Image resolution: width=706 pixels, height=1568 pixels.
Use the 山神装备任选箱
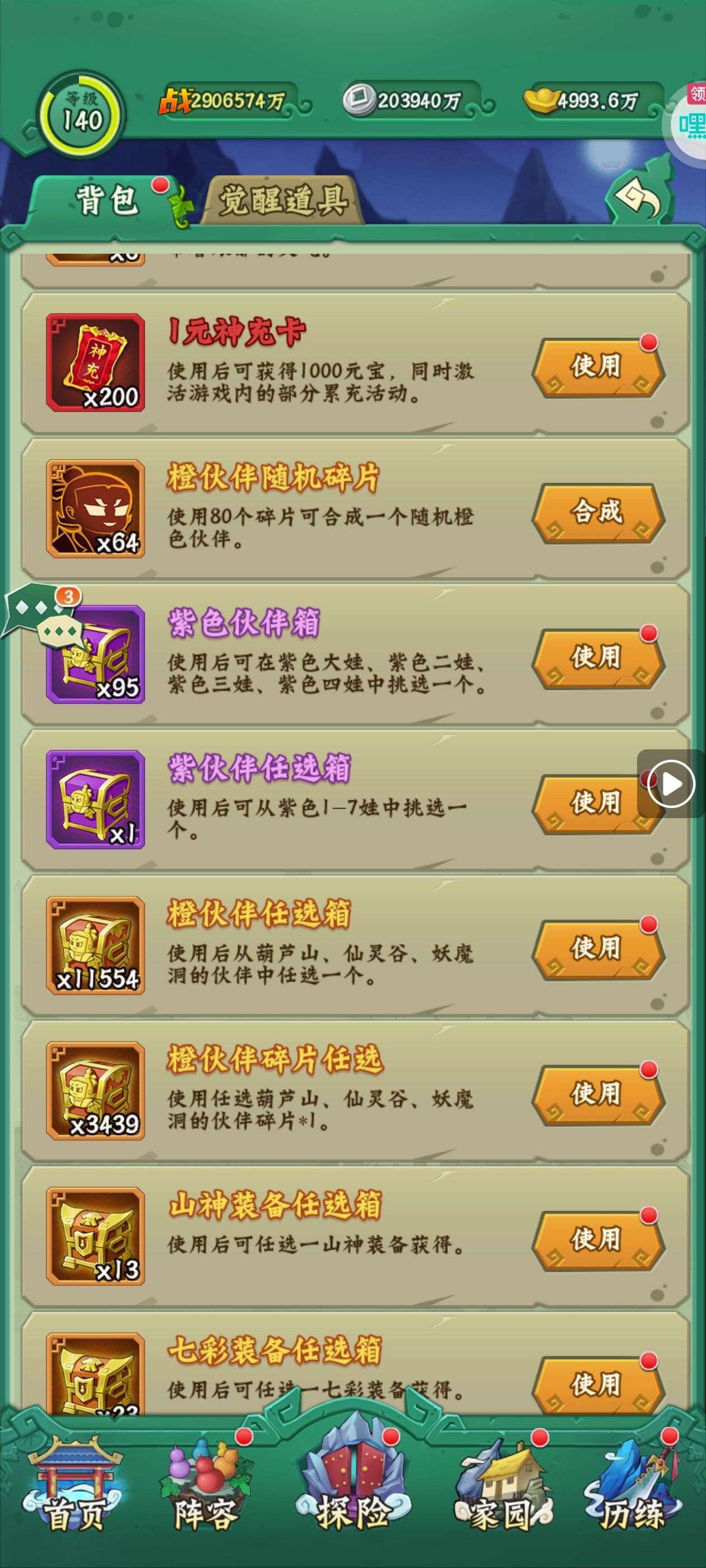[597, 1240]
